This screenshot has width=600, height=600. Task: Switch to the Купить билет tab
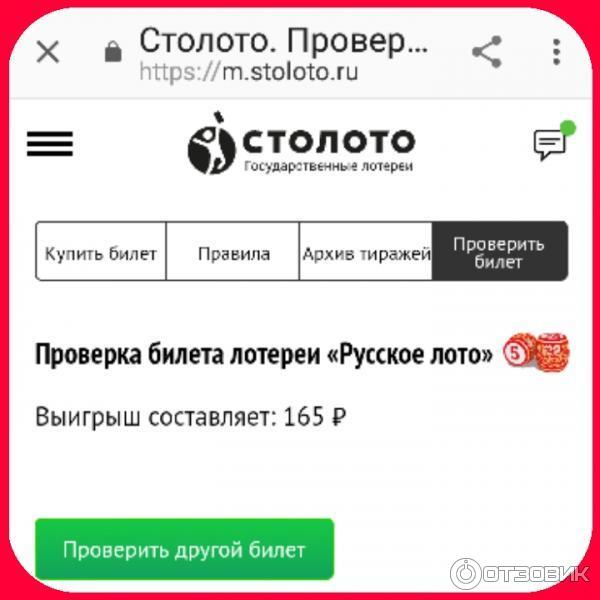[x=101, y=253]
